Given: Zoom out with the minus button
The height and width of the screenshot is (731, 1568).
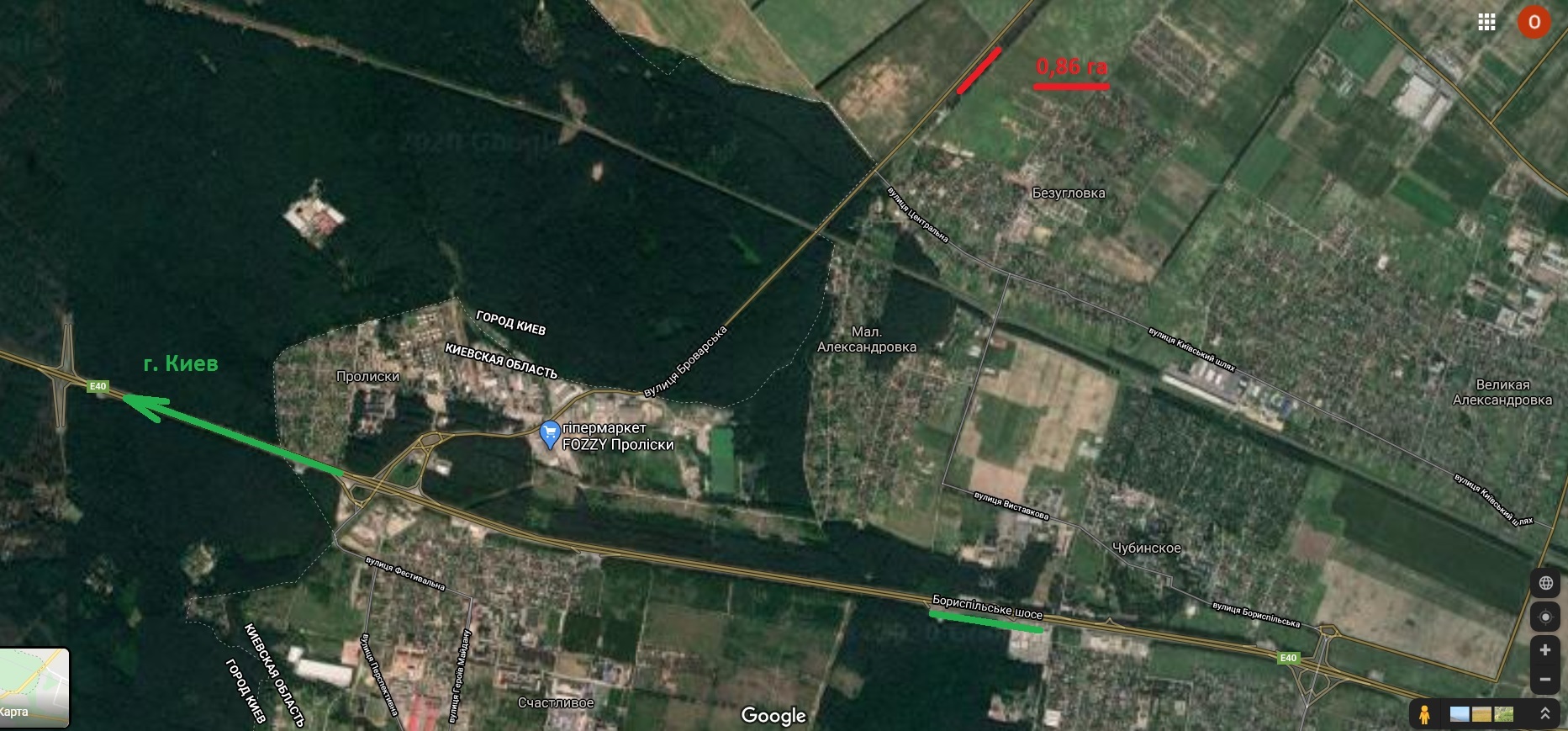Looking at the screenshot, I should tap(1545, 679).
